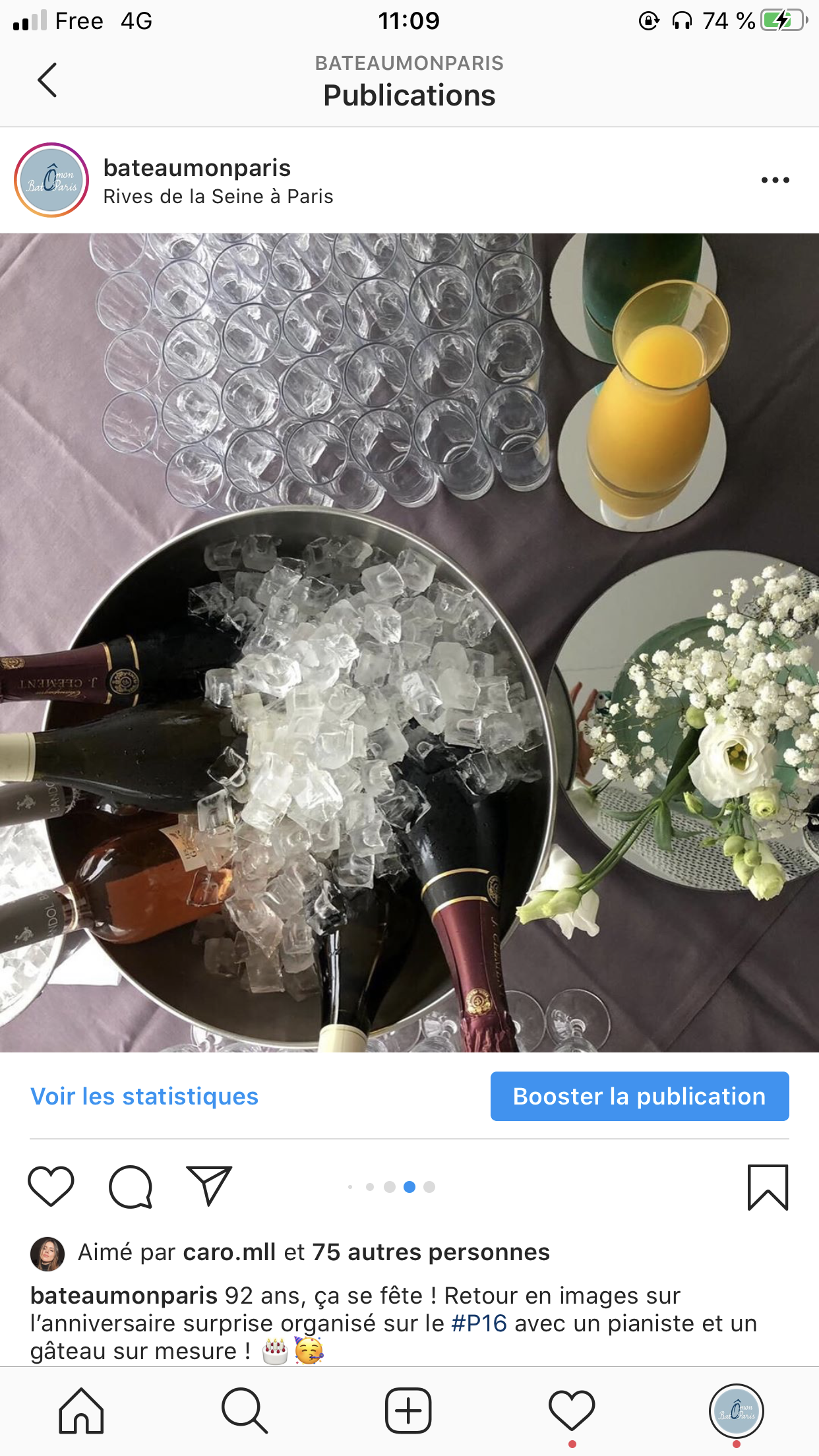Open the activity heart tab
This screenshot has height=1456, width=819.
tap(572, 1411)
